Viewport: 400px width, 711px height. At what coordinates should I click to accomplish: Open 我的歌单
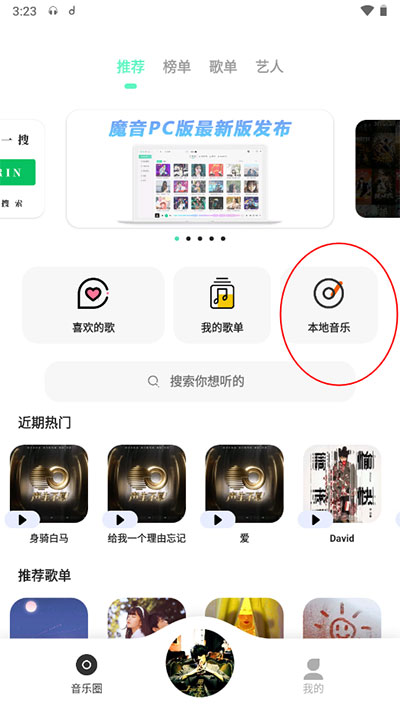[222, 305]
